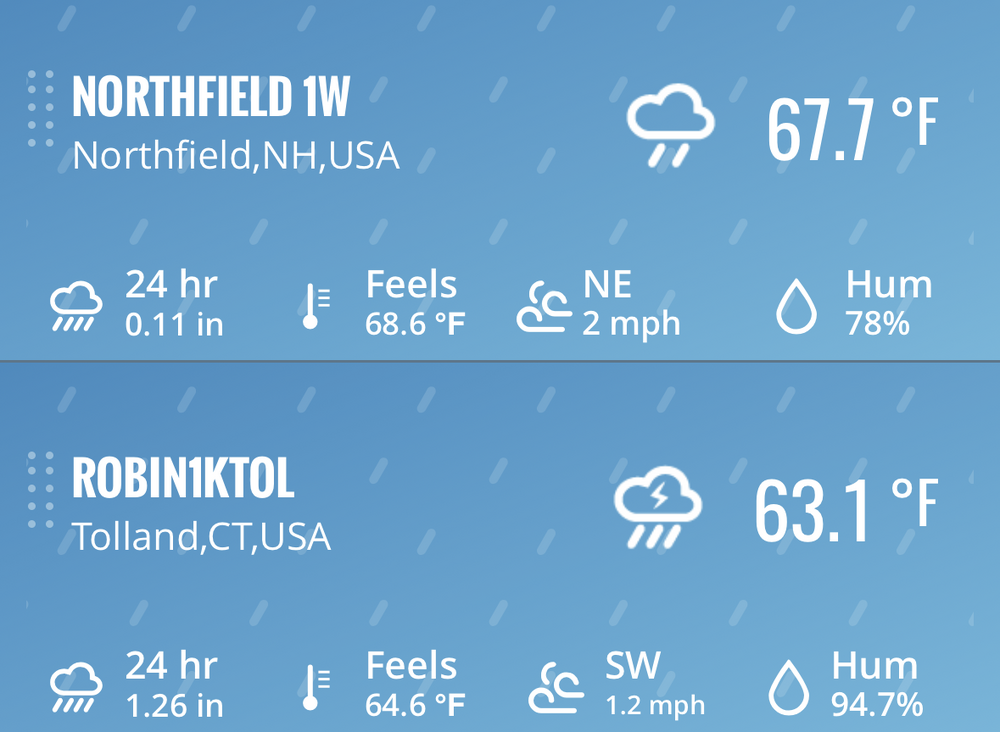Open the ROBIN1KTOL Tolland station card
The width and height of the screenshot is (1000, 732).
[500, 547]
